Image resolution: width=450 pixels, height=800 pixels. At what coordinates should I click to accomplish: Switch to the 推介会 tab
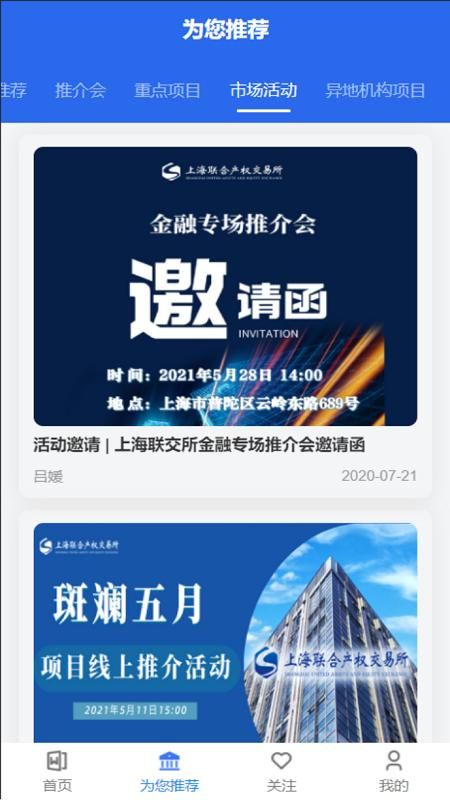click(81, 91)
